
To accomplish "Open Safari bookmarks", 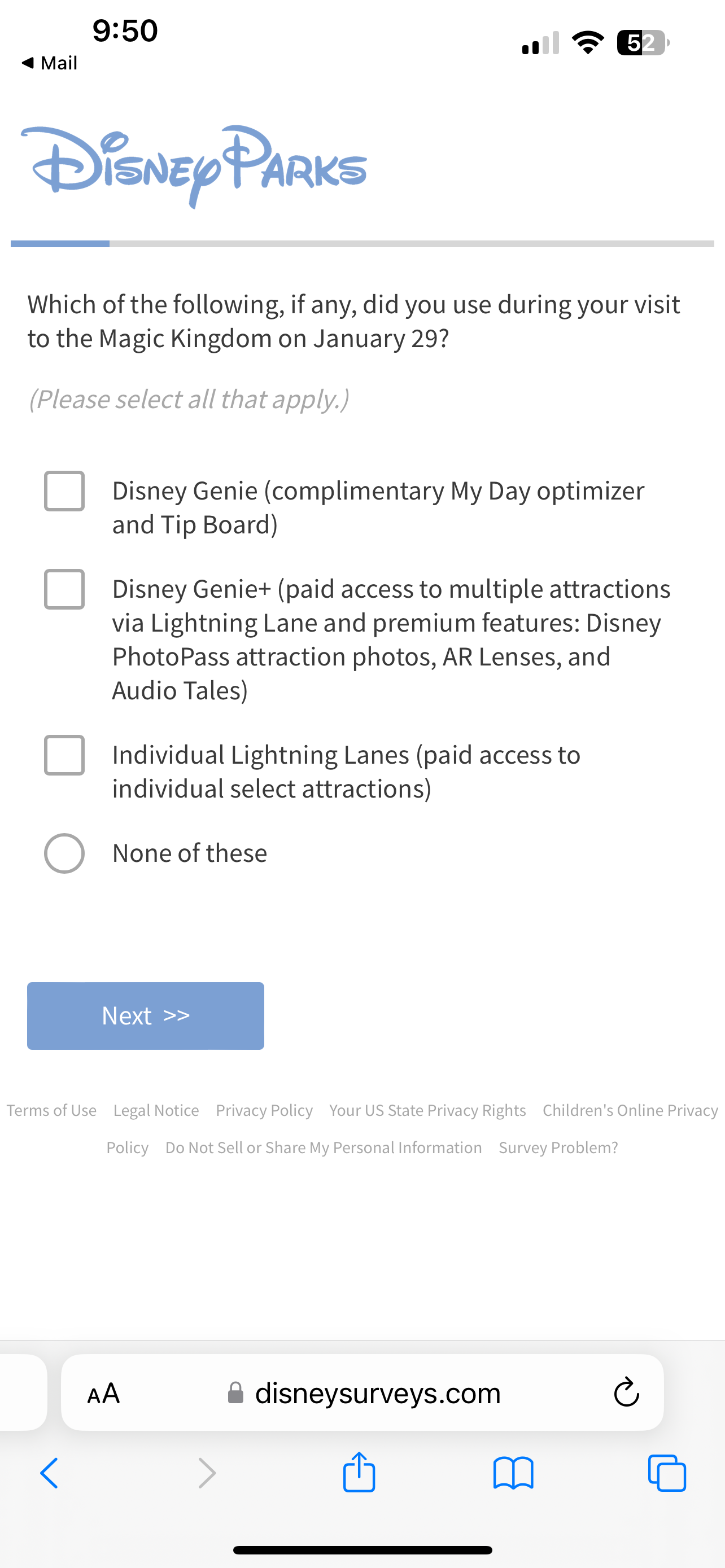I will point(513,1473).
